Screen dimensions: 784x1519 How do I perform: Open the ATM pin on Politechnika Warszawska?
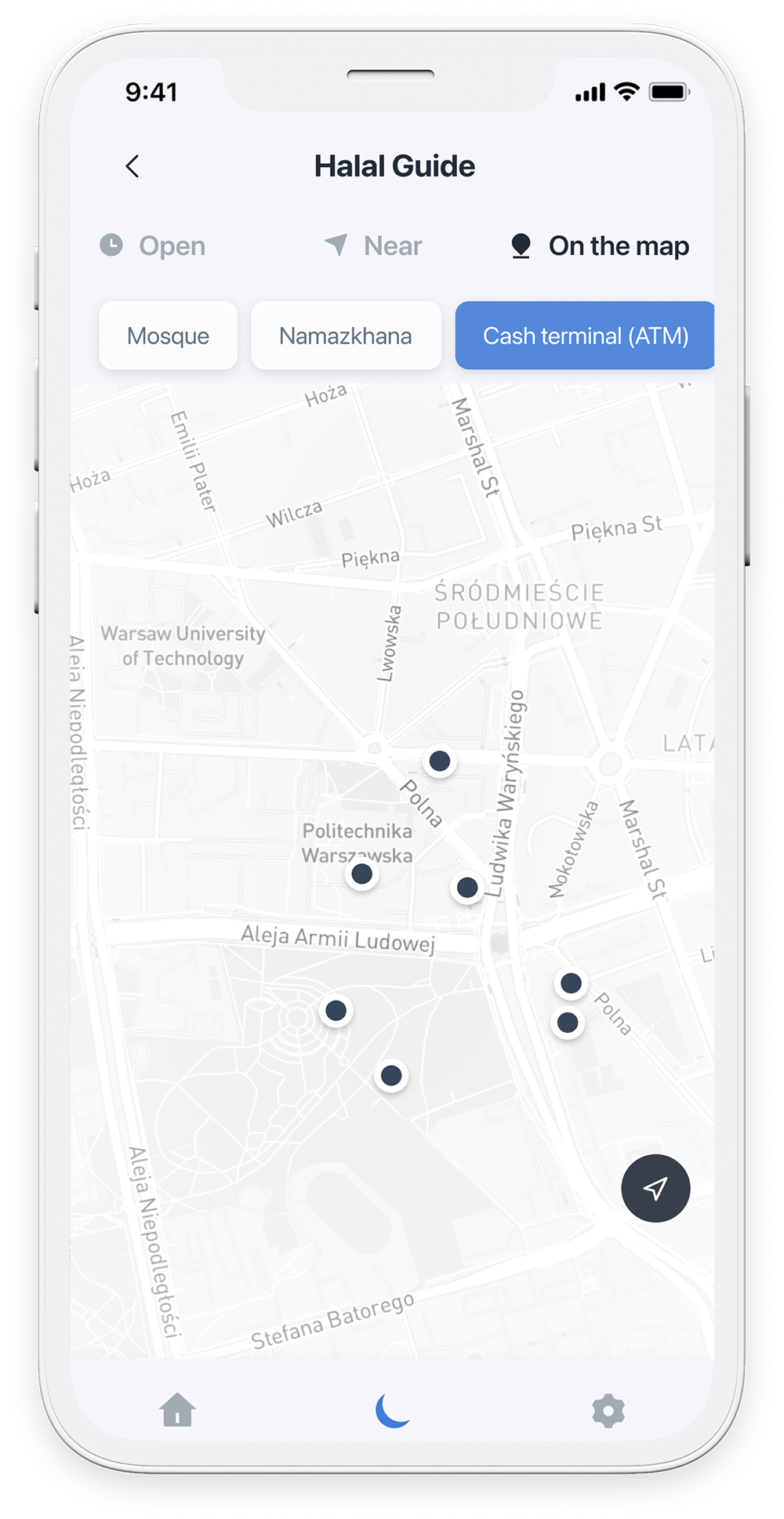(x=361, y=874)
